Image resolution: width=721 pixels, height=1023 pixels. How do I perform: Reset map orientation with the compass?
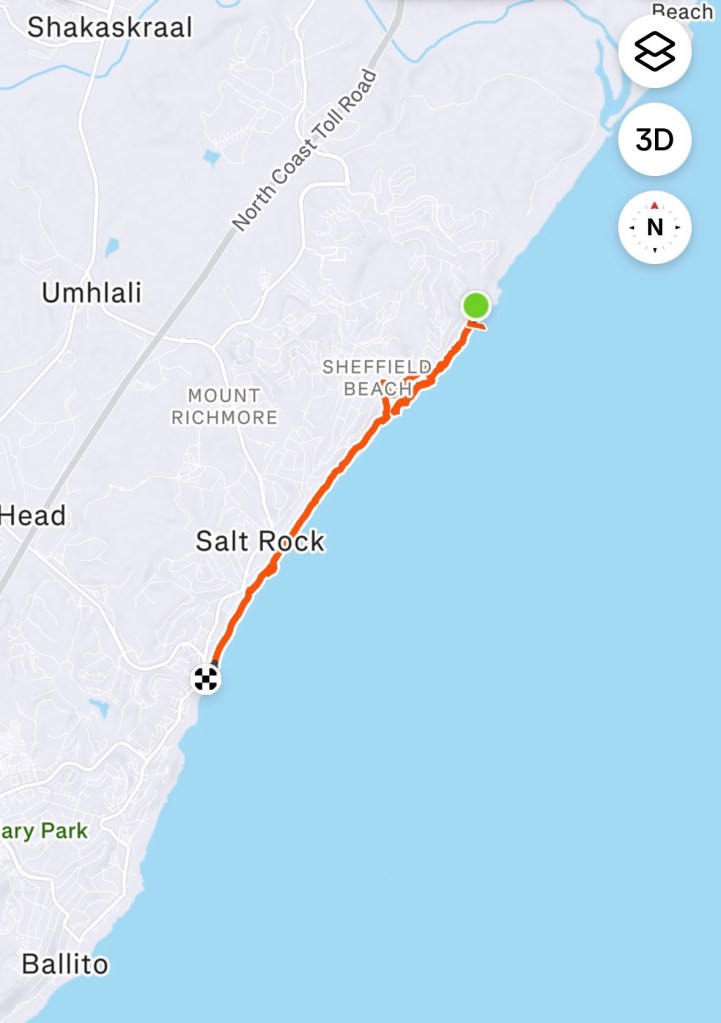[655, 227]
